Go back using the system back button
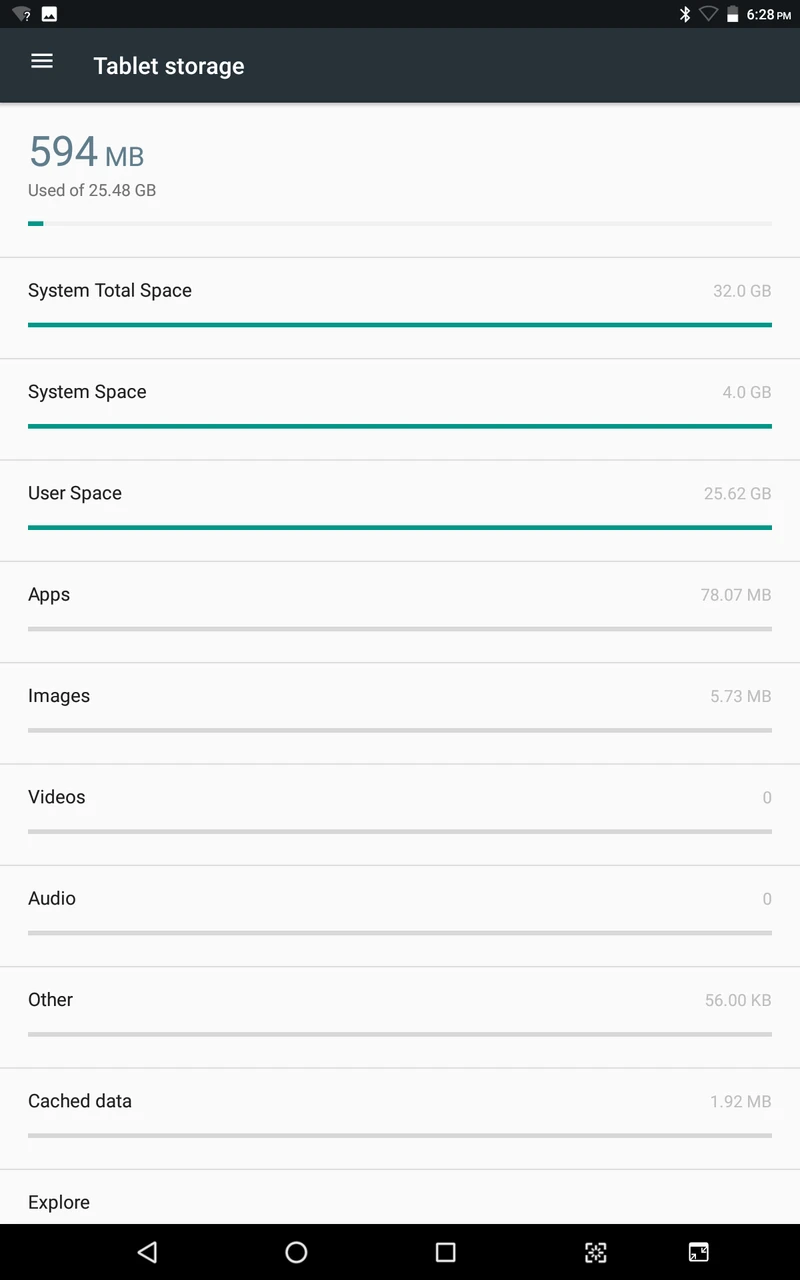Viewport: 800px width, 1280px height. 147,1252
